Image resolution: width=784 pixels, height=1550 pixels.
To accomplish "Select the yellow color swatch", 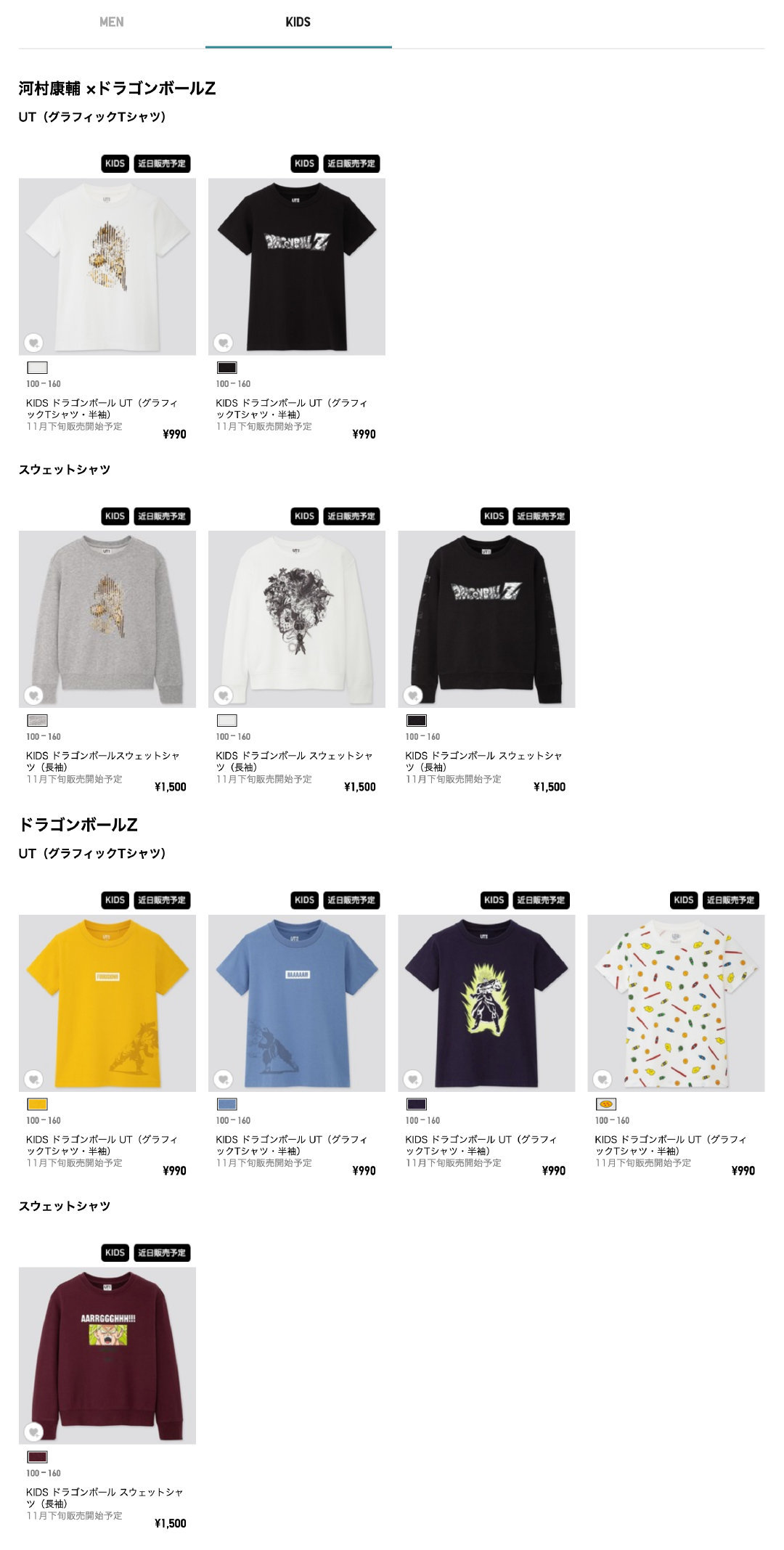I will 37,1104.
